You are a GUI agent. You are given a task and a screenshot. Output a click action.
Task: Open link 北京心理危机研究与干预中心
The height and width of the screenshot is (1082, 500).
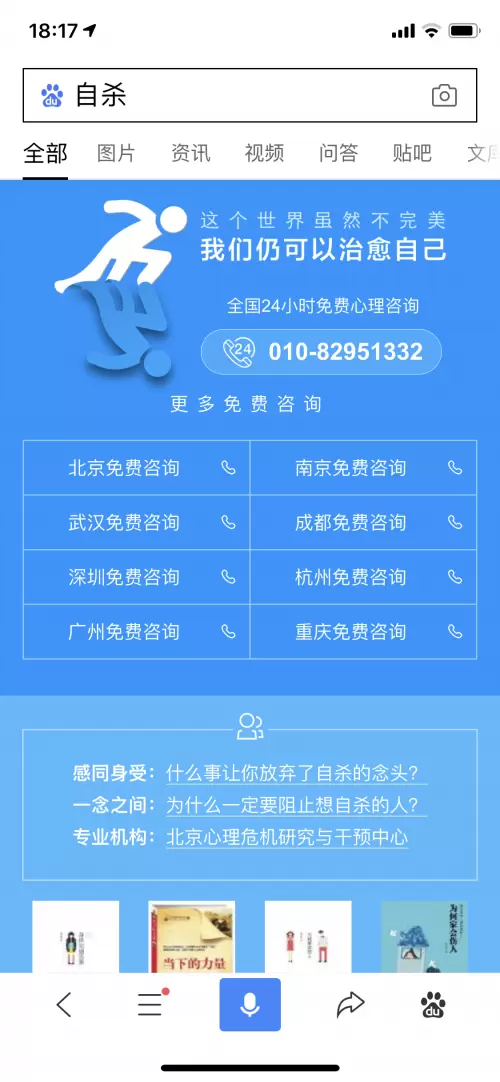[287, 838]
